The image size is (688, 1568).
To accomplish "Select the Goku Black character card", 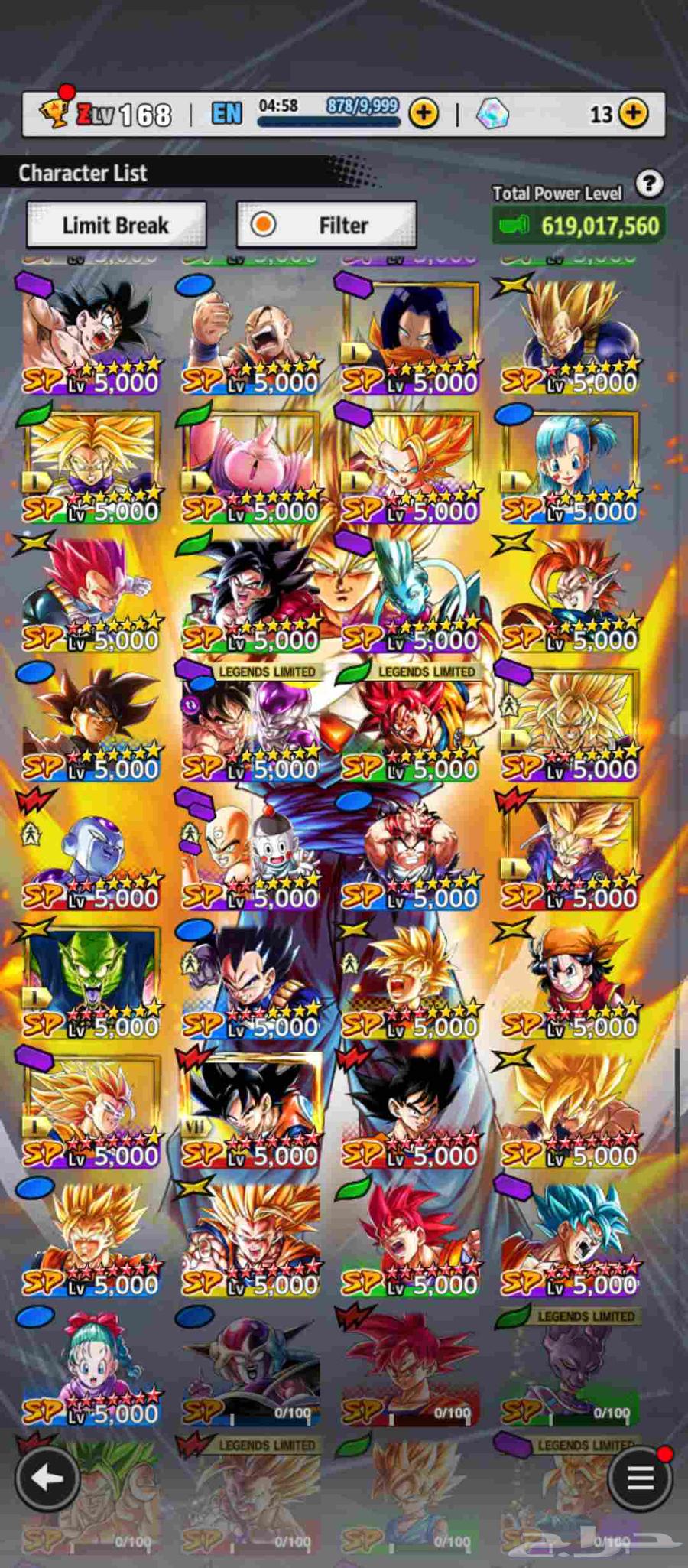I will (x=92, y=723).
